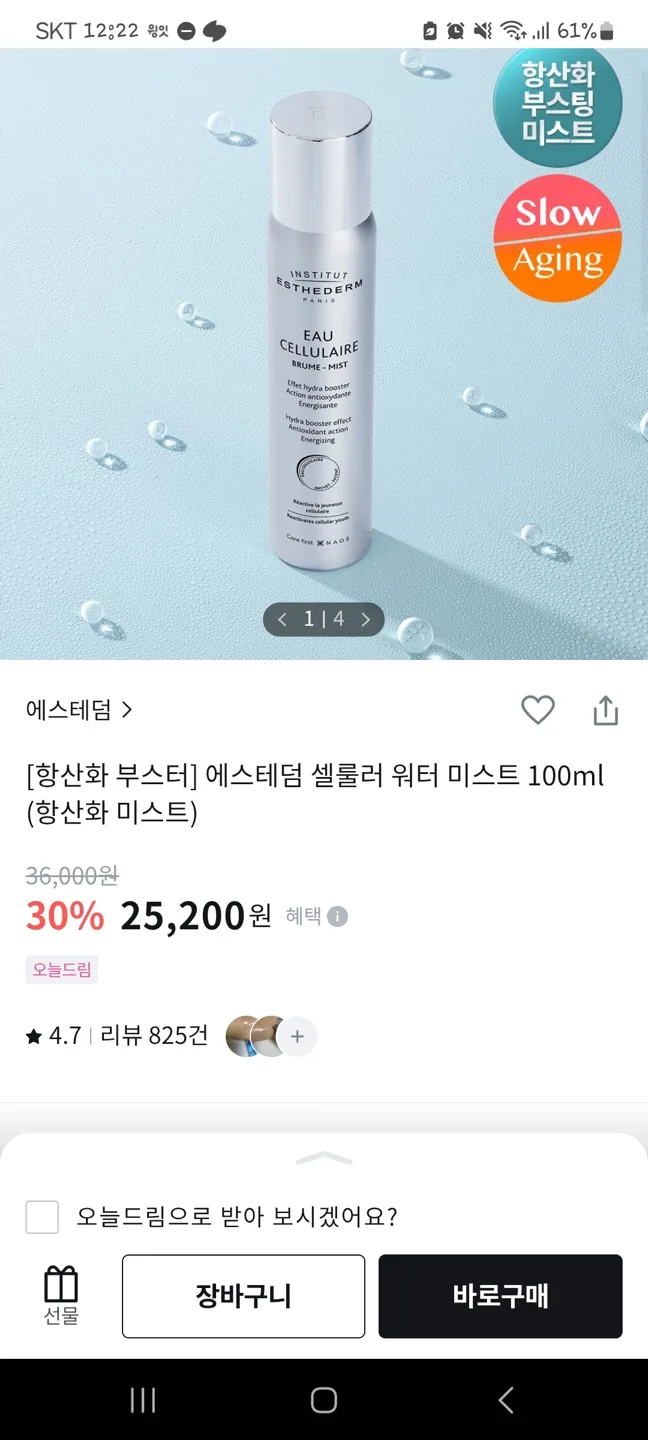Screen dimensions: 648x1440
Task: Share this product page
Action: coord(606,711)
